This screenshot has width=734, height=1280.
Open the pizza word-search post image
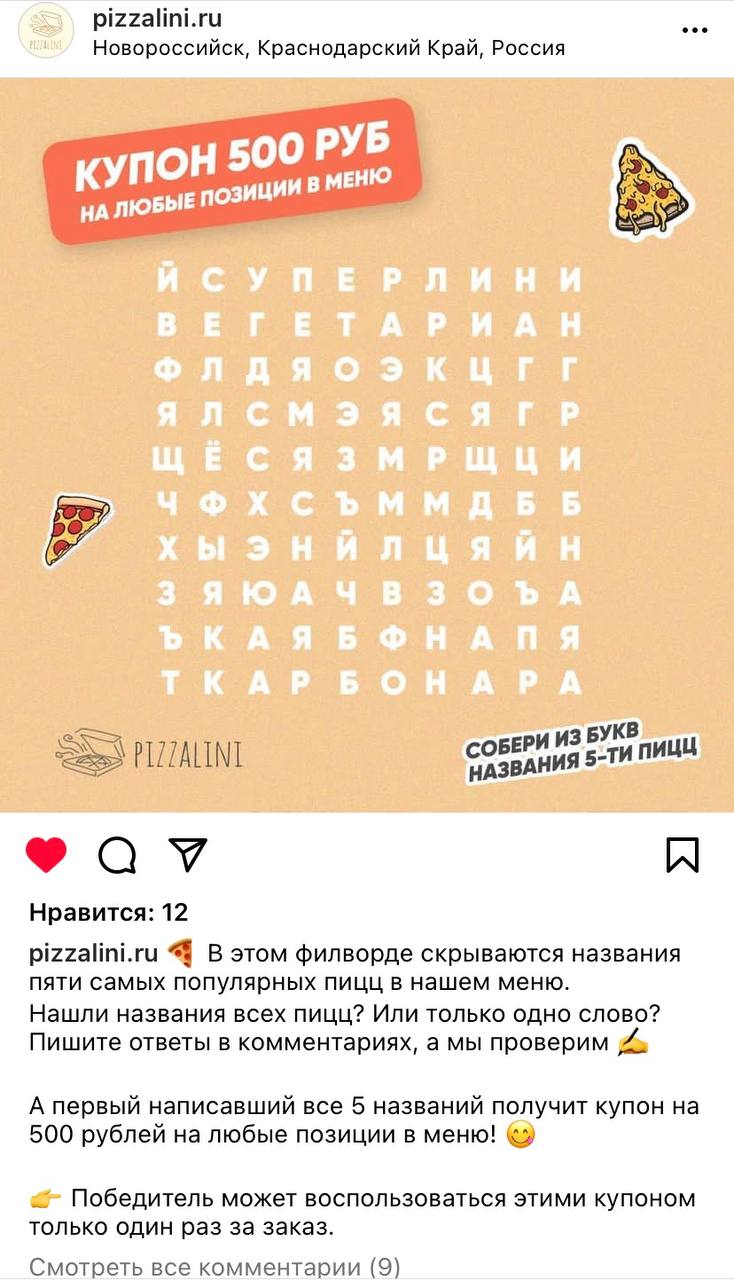367,445
